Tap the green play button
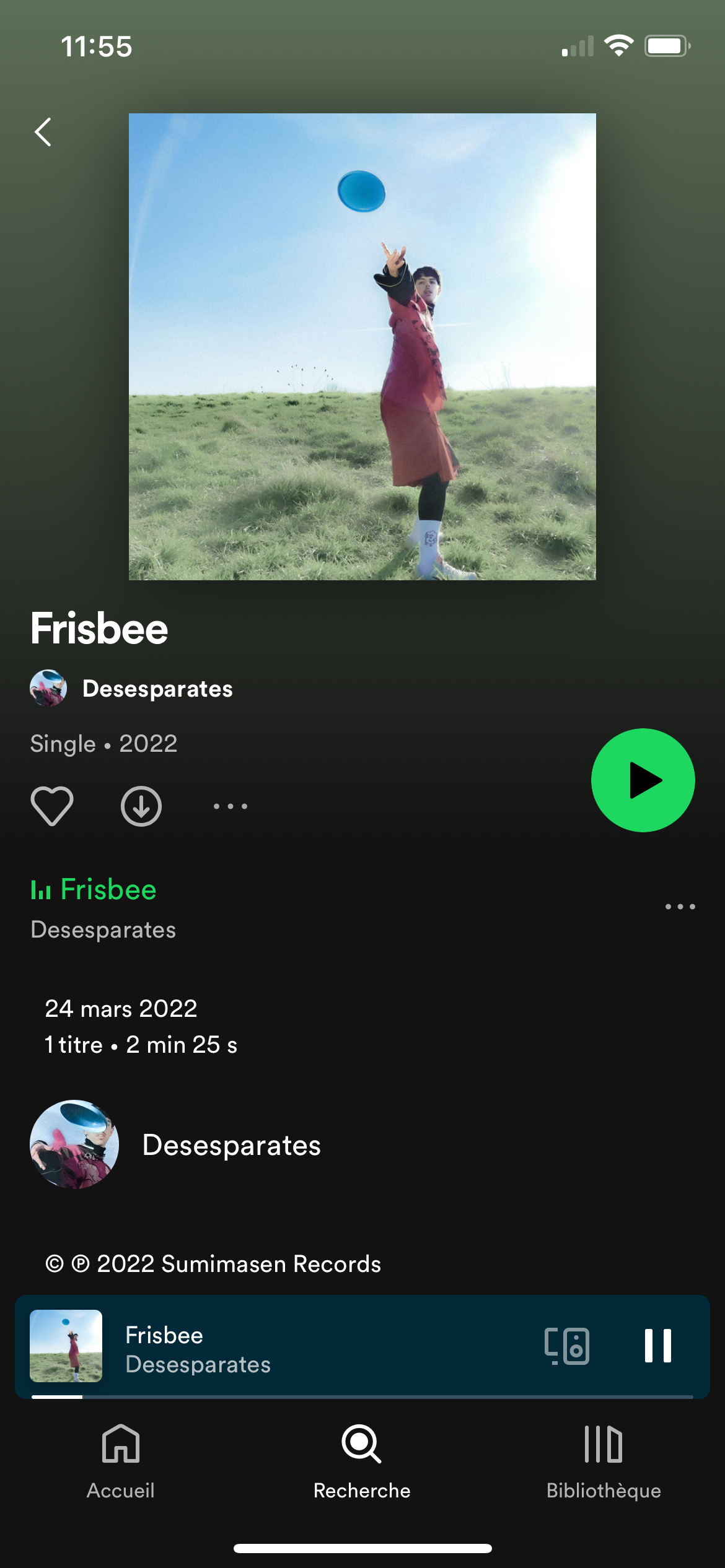The width and height of the screenshot is (725, 1568). (643, 780)
